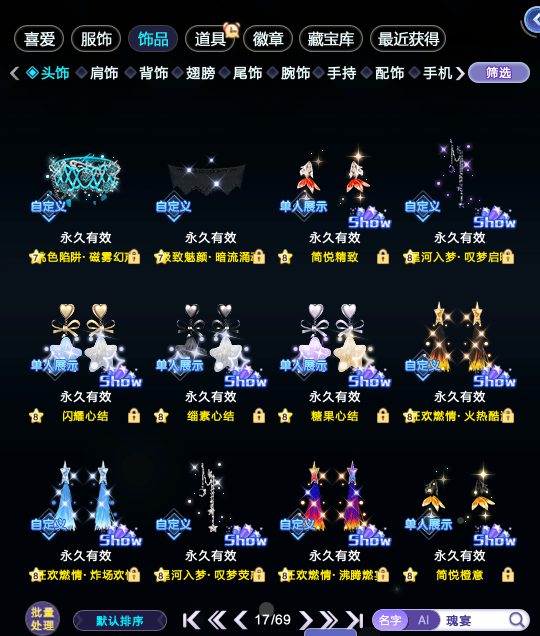Open the 道具 tab
This screenshot has width=540, height=636.
point(210,39)
